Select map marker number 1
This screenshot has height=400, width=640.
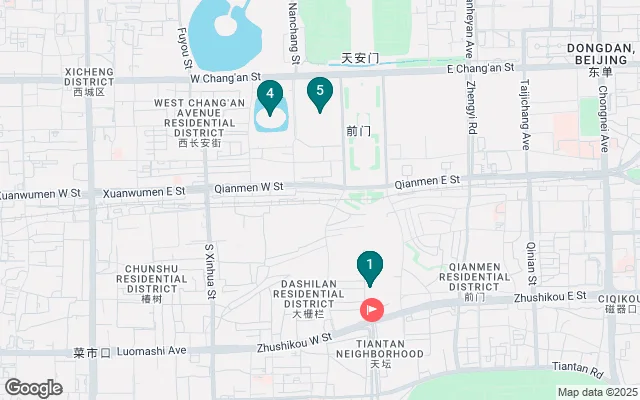click(370, 266)
